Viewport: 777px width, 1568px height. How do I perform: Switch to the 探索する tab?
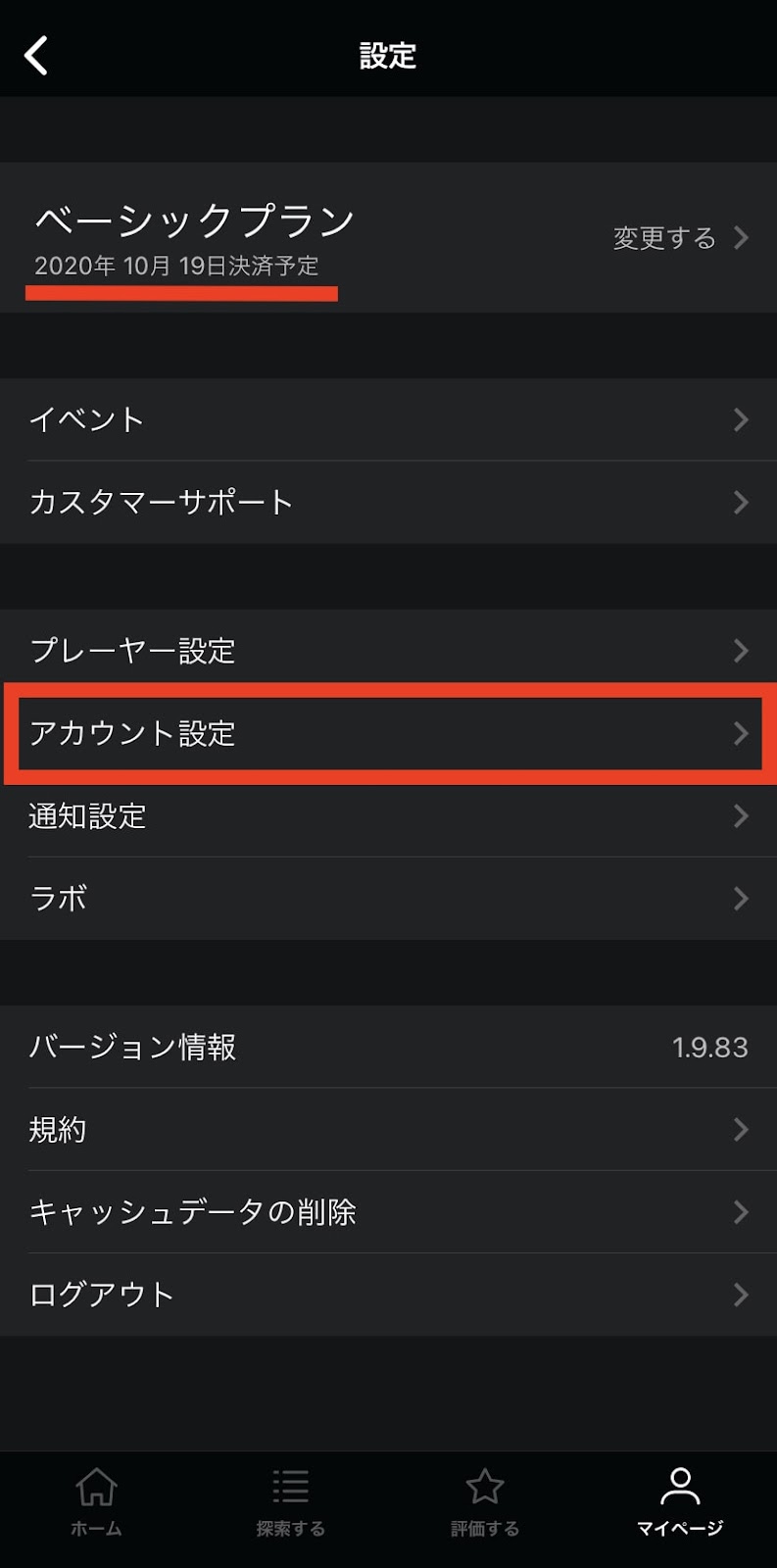point(291,1501)
